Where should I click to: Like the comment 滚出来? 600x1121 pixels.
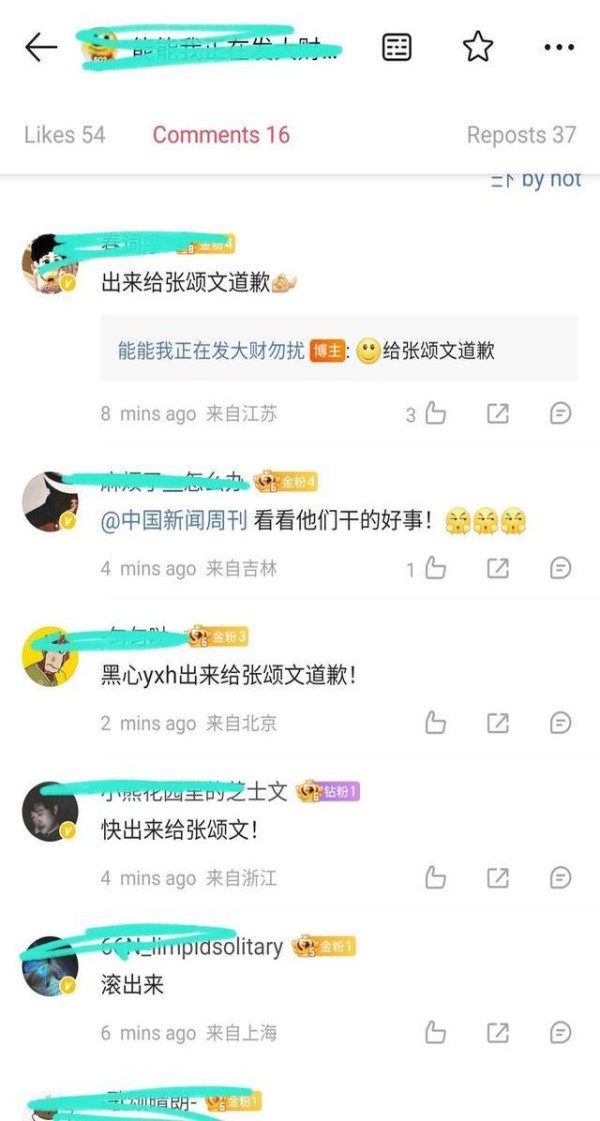coord(435,1032)
